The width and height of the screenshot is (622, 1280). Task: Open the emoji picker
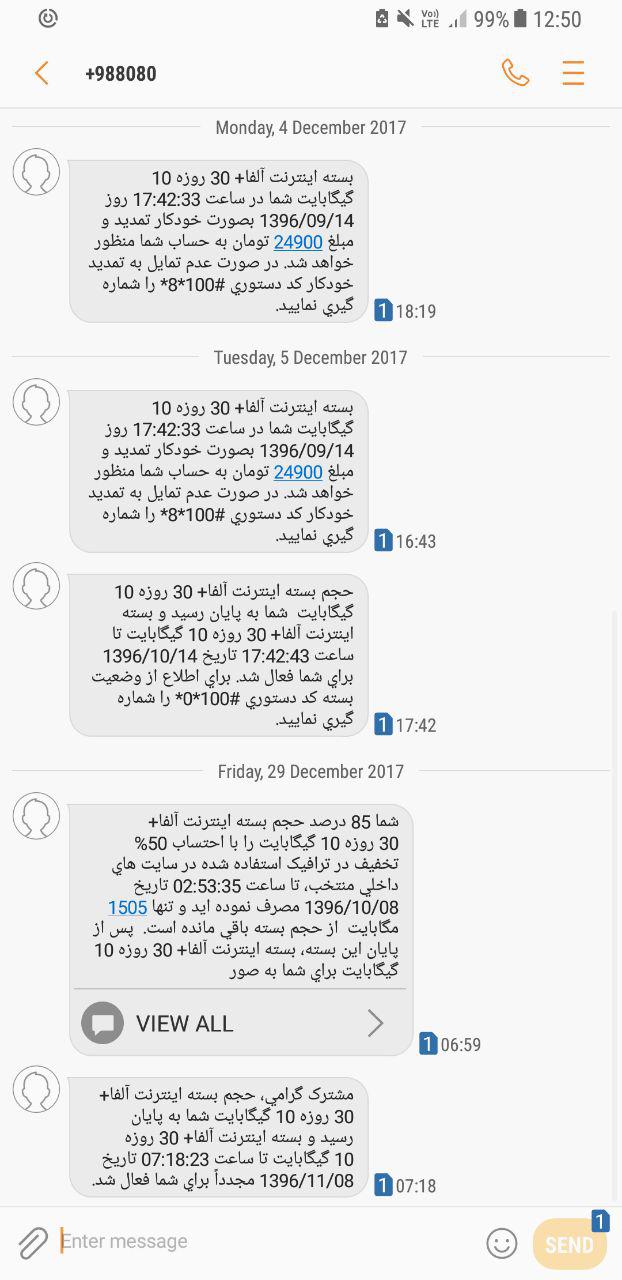point(501,1243)
